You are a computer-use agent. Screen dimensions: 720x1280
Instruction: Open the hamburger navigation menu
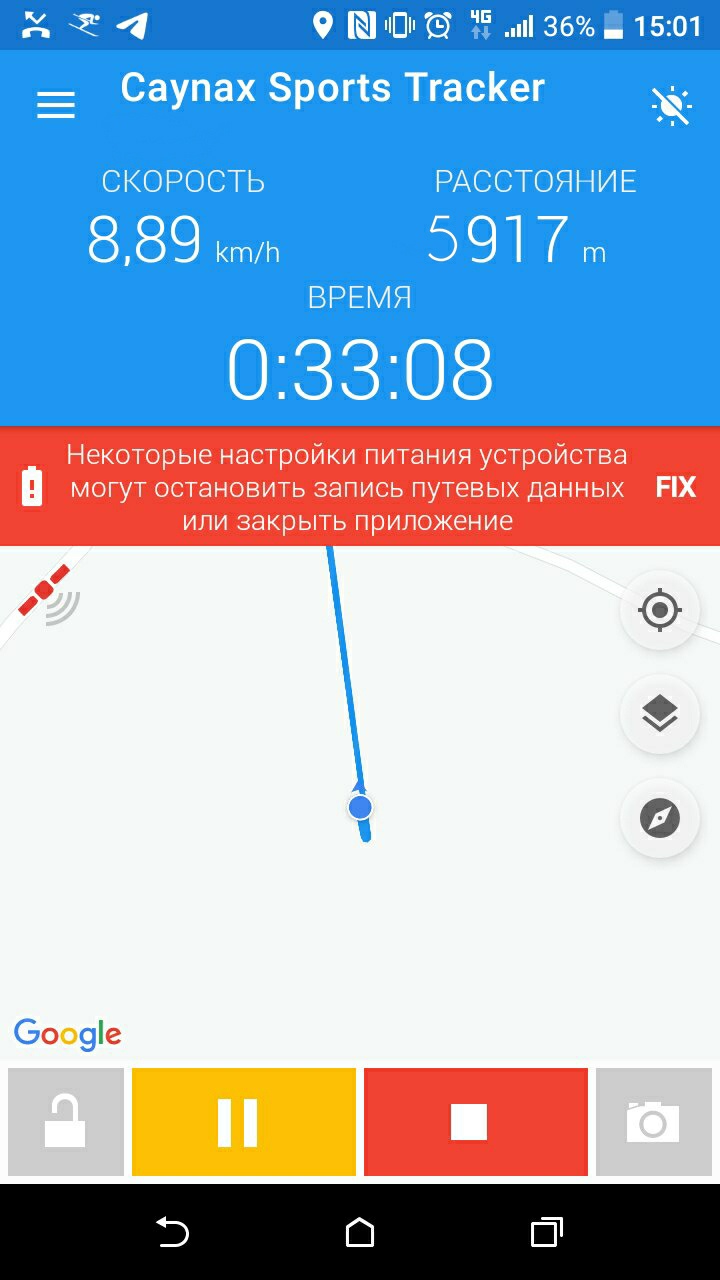[56, 105]
